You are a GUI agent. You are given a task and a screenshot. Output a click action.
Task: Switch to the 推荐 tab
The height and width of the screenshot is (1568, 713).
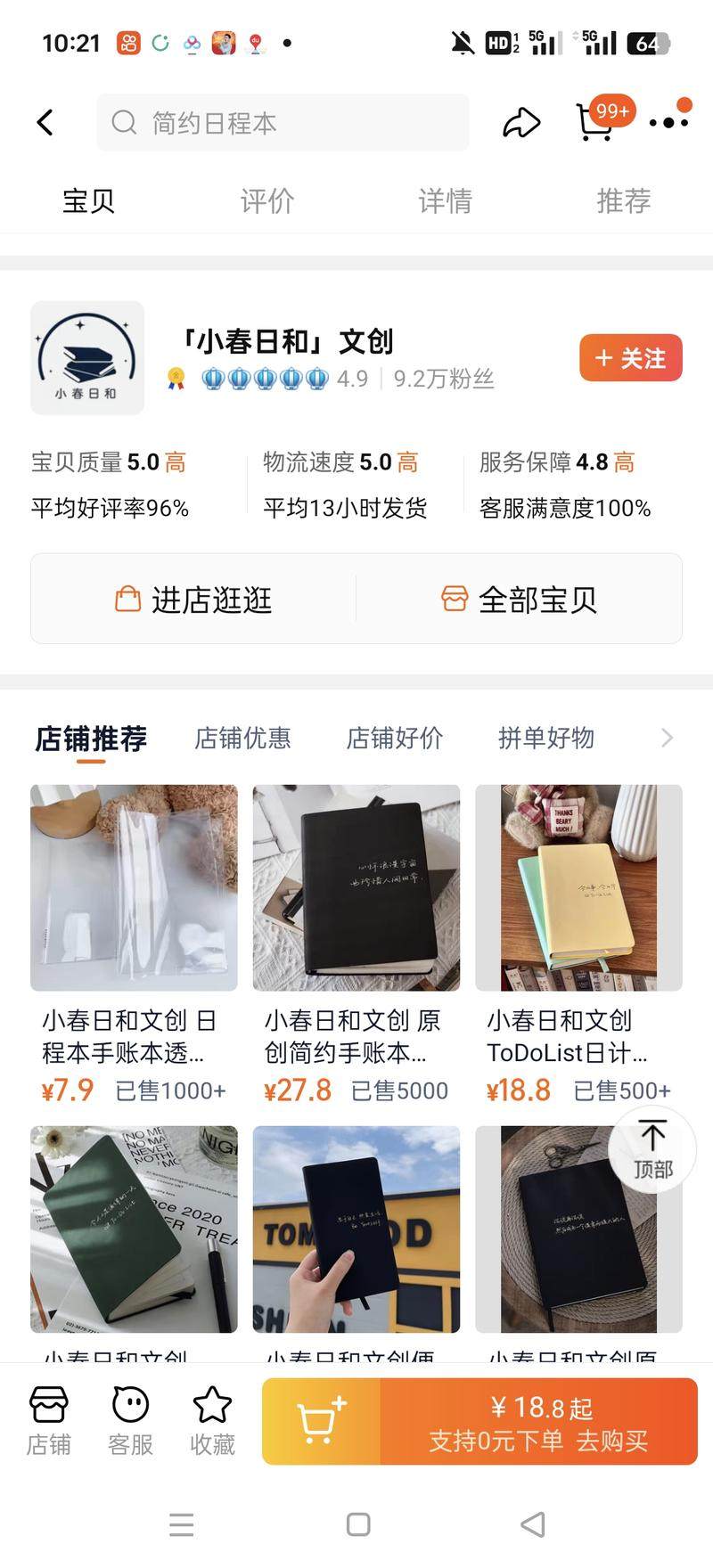pyautogui.click(x=623, y=200)
